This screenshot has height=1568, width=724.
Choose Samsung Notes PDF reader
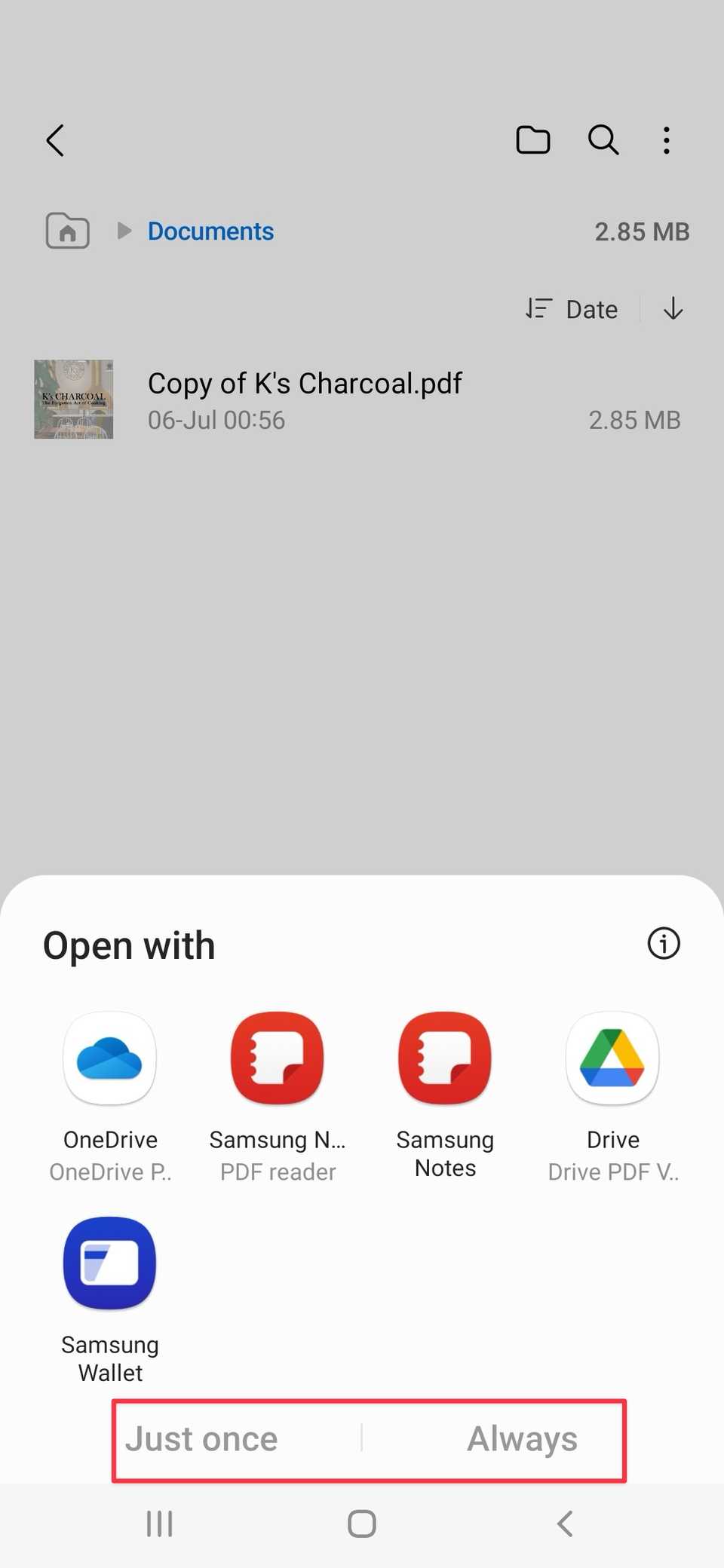tap(278, 1058)
